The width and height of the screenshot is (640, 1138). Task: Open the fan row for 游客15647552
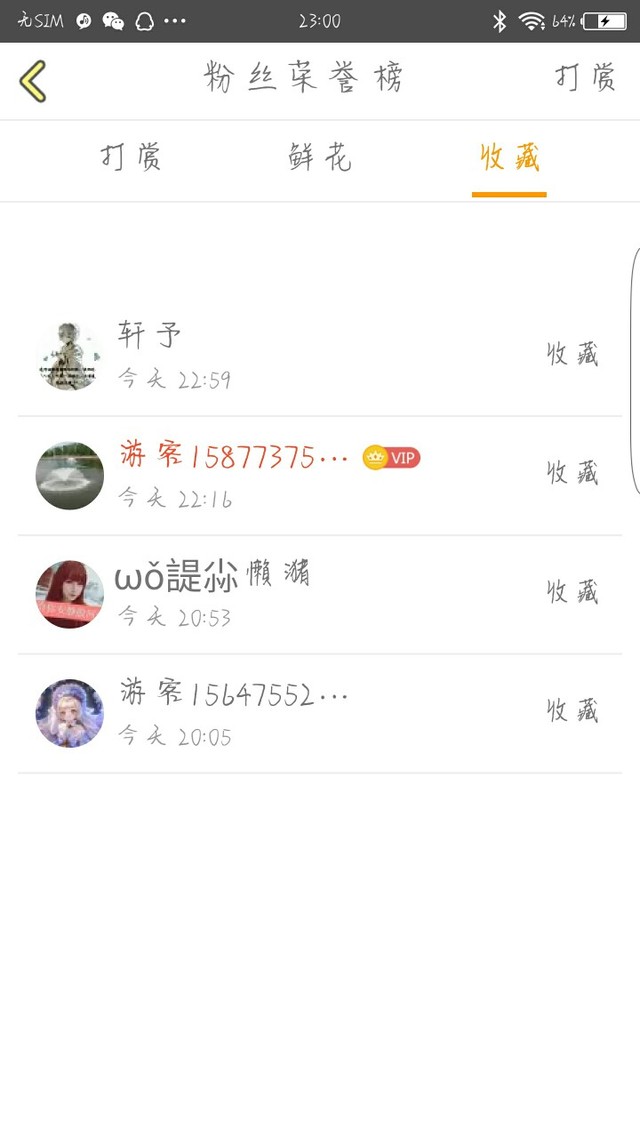320,713
